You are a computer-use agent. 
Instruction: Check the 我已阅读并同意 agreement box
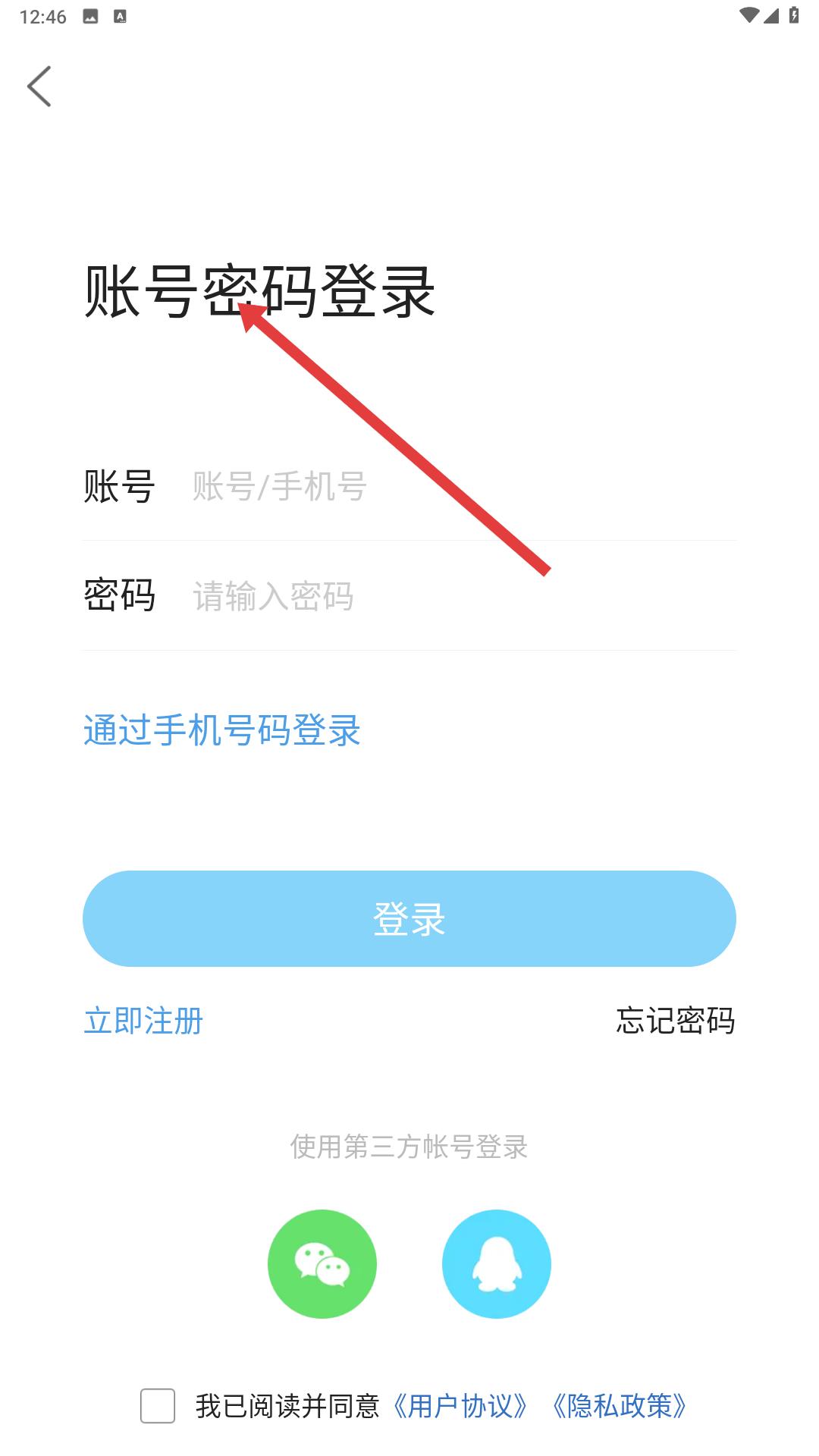tap(158, 1406)
